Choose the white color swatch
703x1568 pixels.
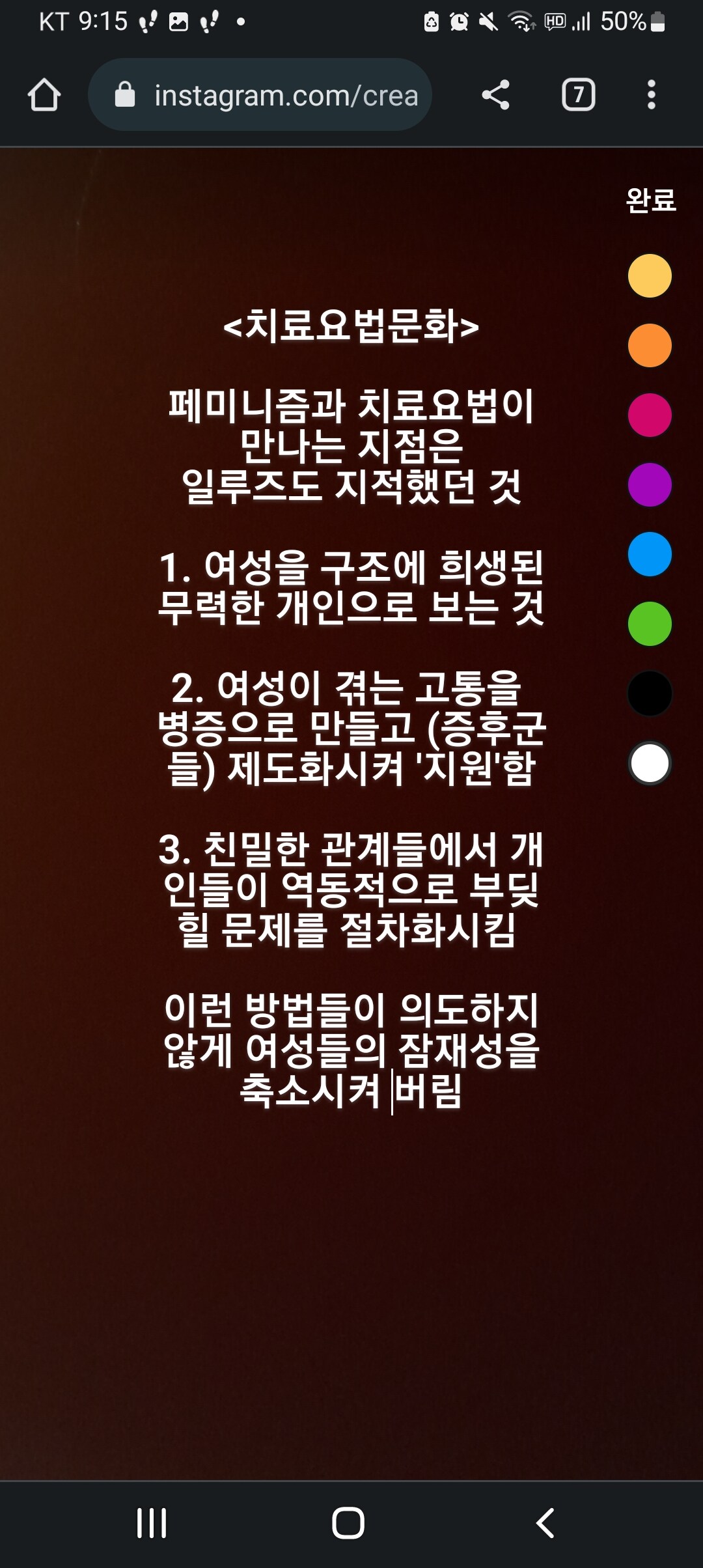(650, 764)
